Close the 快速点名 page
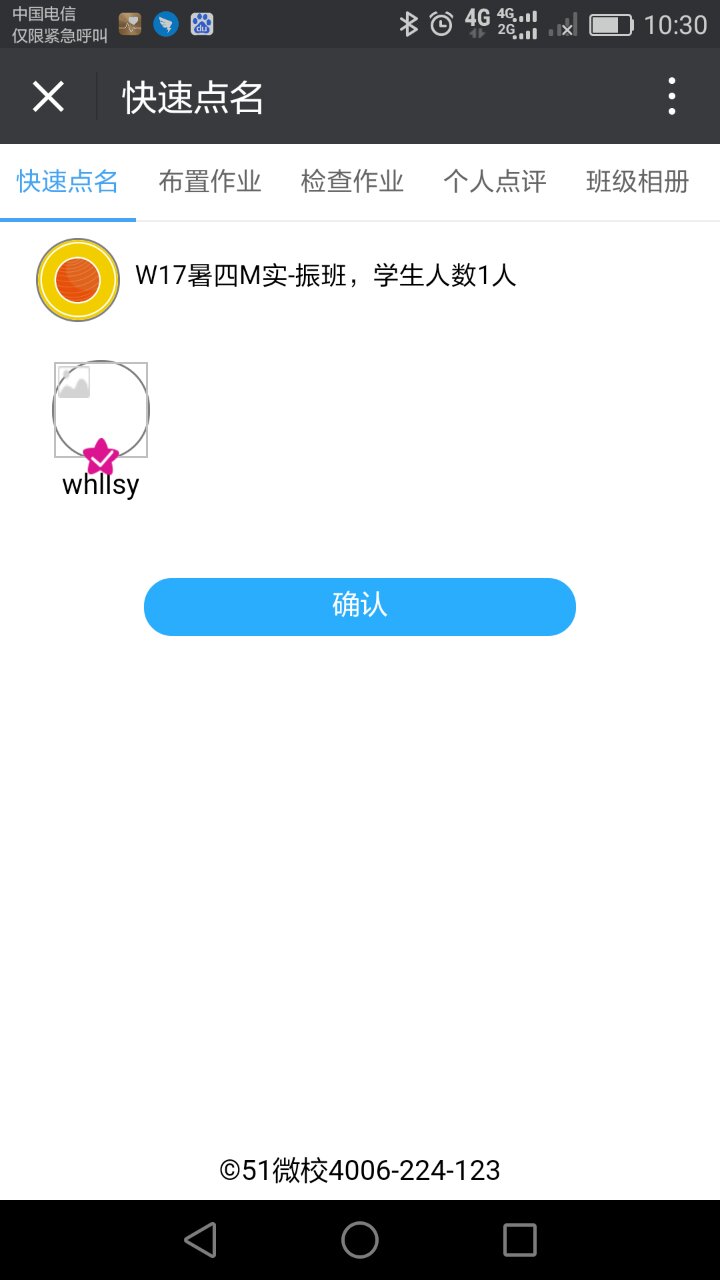This screenshot has width=720, height=1280. coord(48,97)
